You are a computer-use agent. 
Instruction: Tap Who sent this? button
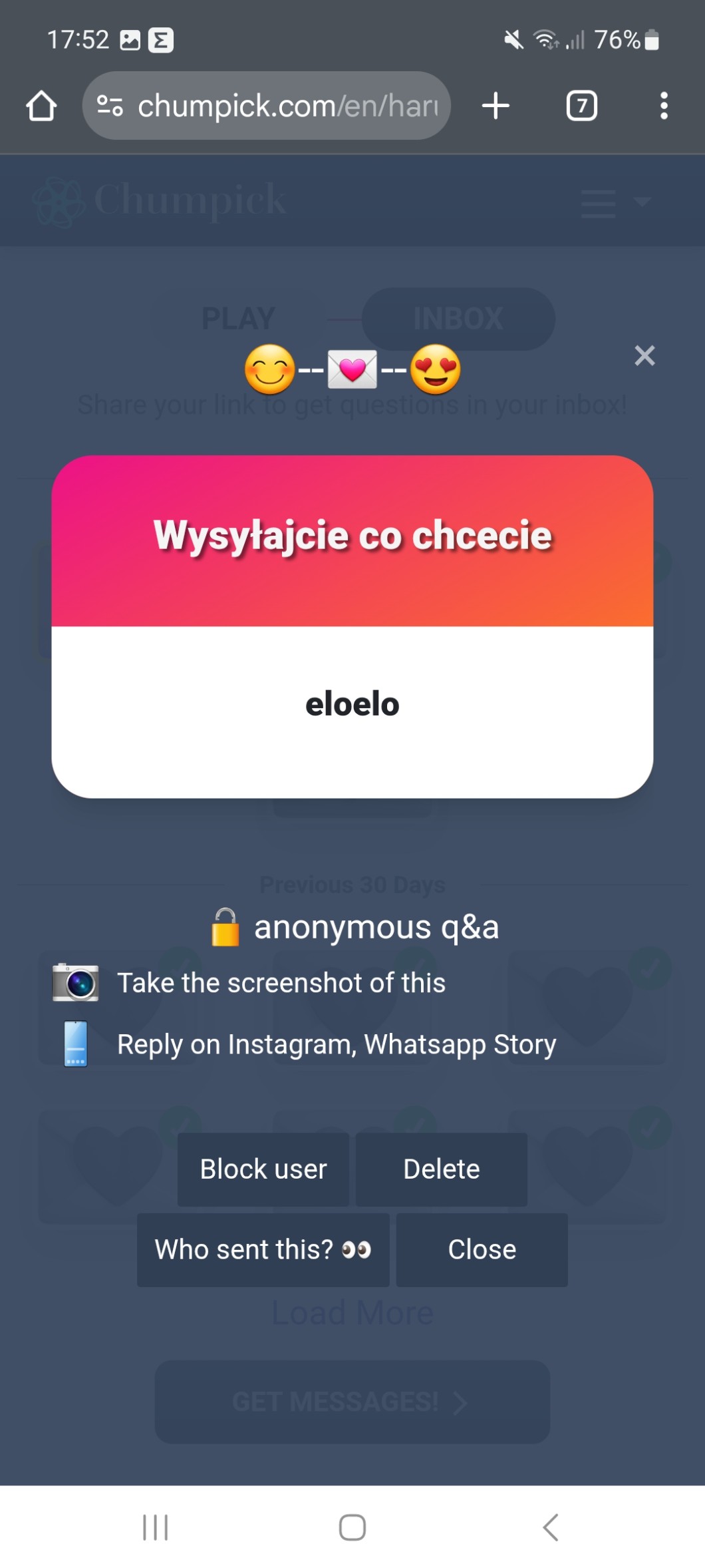click(x=263, y=1249)
